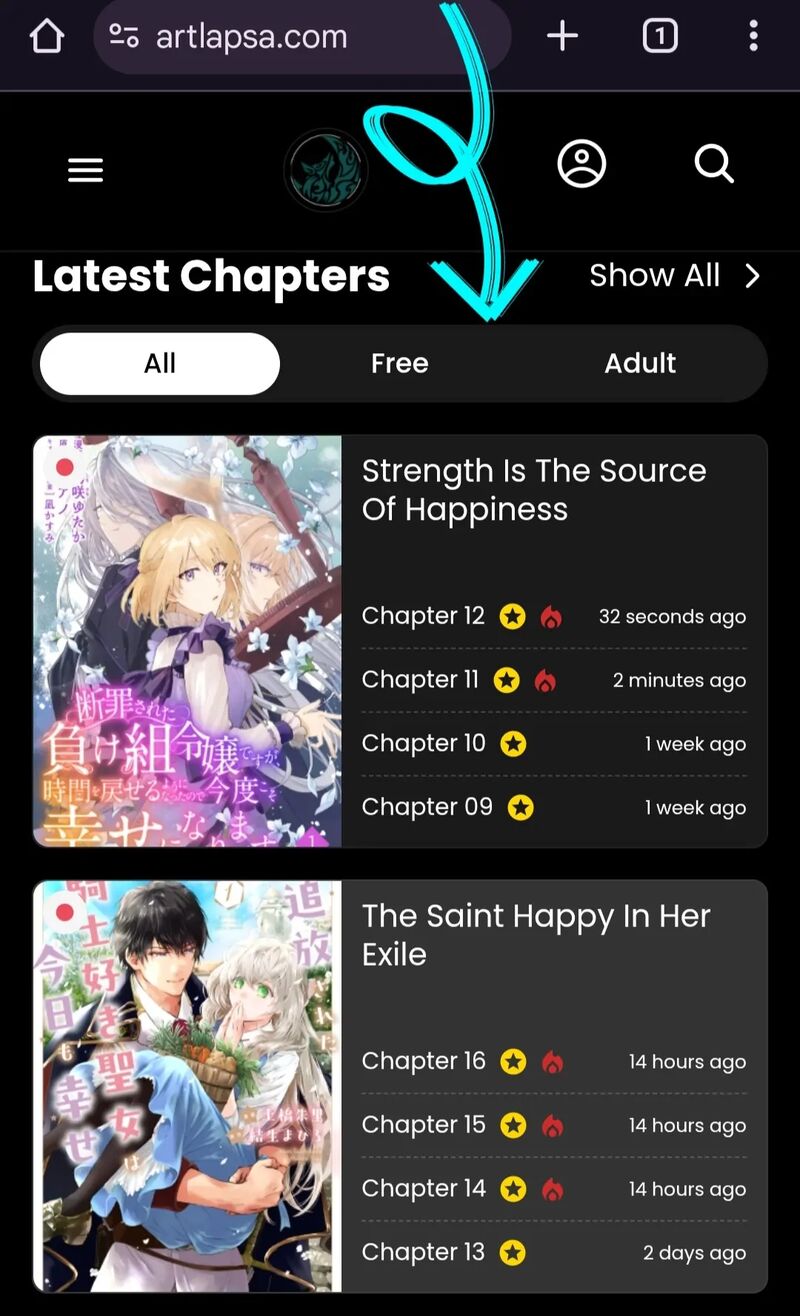Read Chapter 12 posted 32 seconds ago
Screen dimensions: 800x1316
pos(423,616)
